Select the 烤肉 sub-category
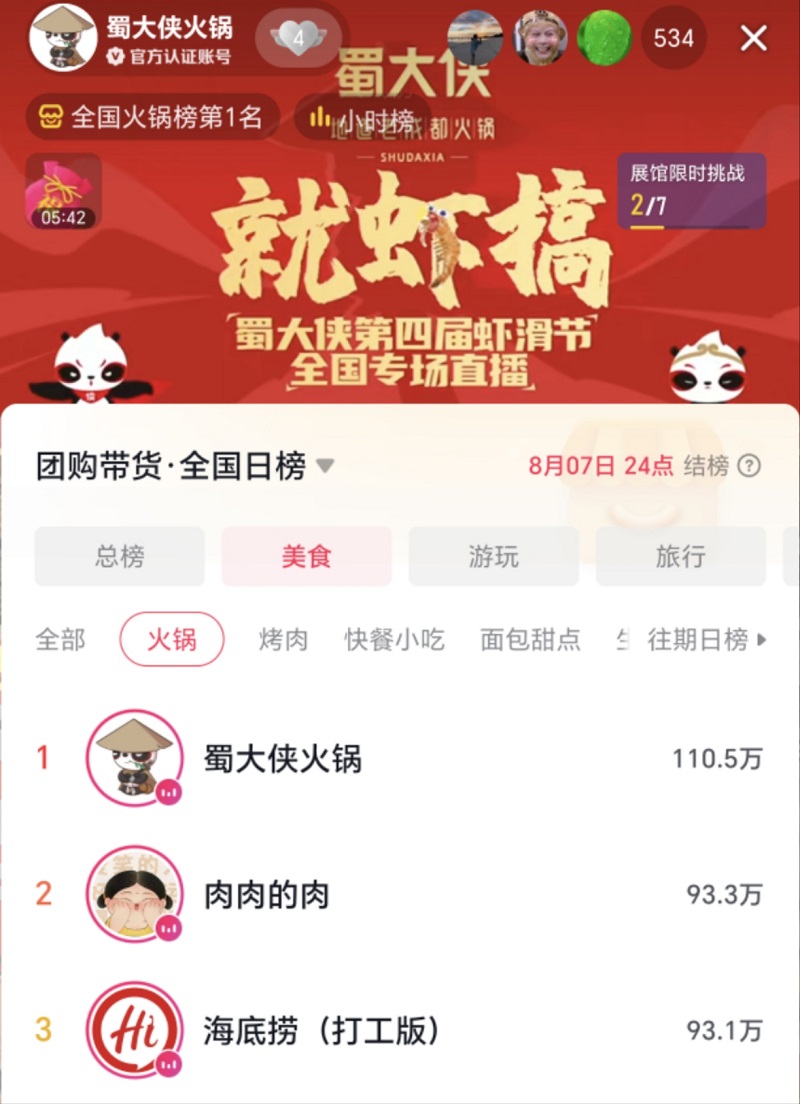The image size is (800, 1104). pos(283,640)
